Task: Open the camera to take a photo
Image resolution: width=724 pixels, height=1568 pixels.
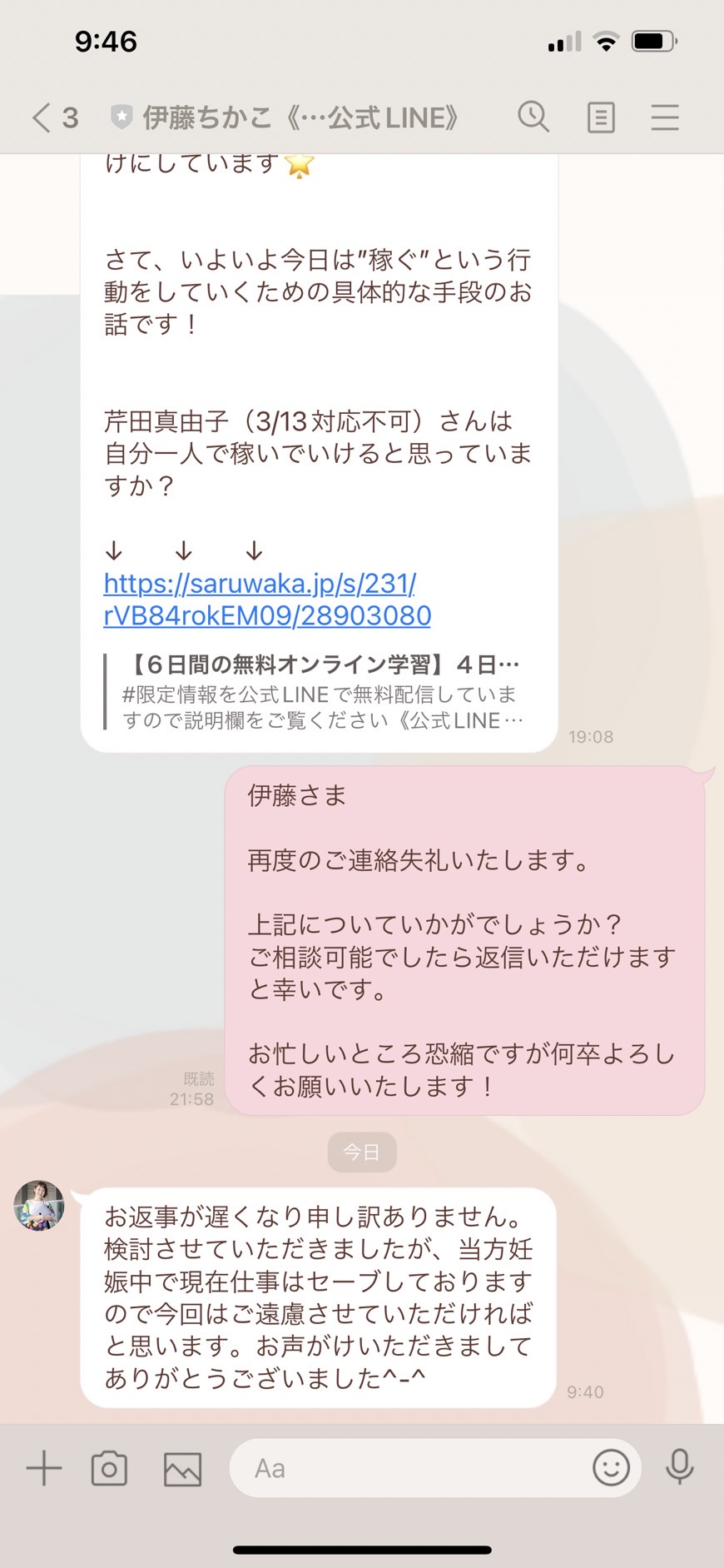Action: (109, 1468)
